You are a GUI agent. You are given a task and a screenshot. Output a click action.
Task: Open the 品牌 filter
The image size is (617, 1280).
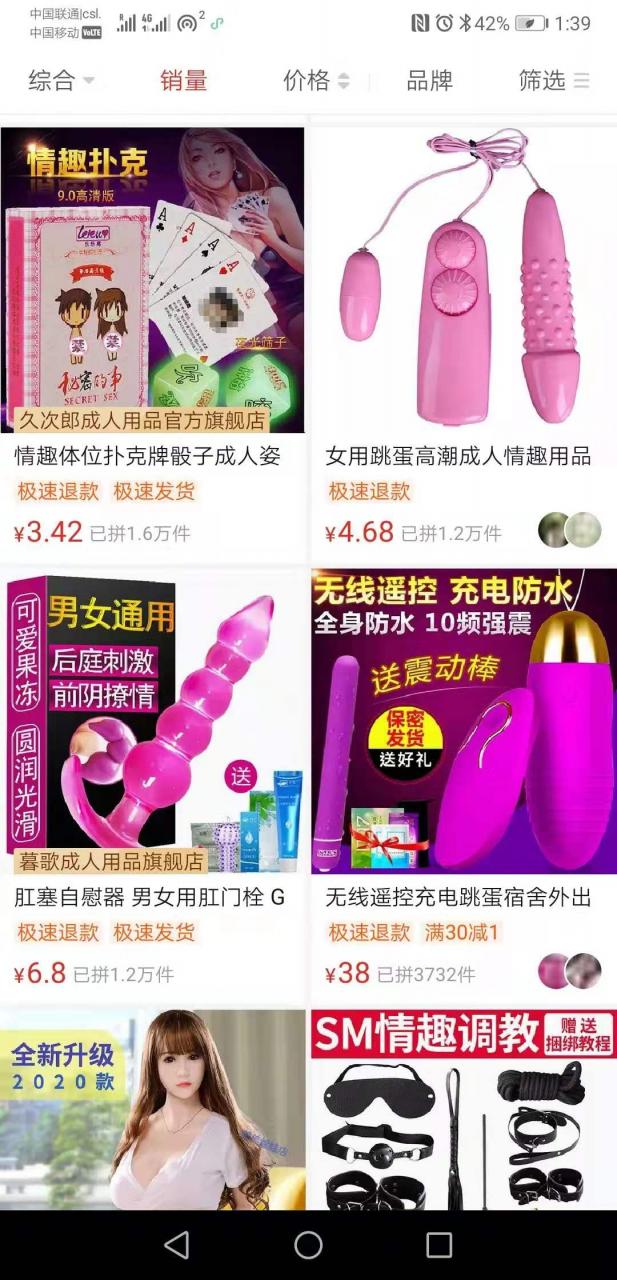tap(429, 81)
